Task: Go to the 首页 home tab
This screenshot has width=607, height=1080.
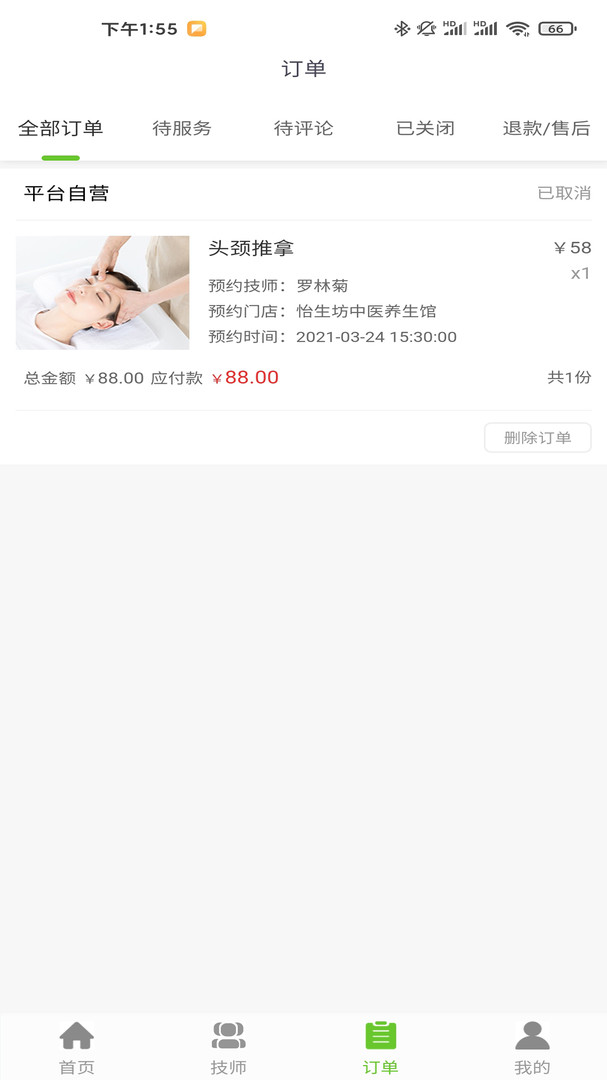Action: tap(77, 1047)
